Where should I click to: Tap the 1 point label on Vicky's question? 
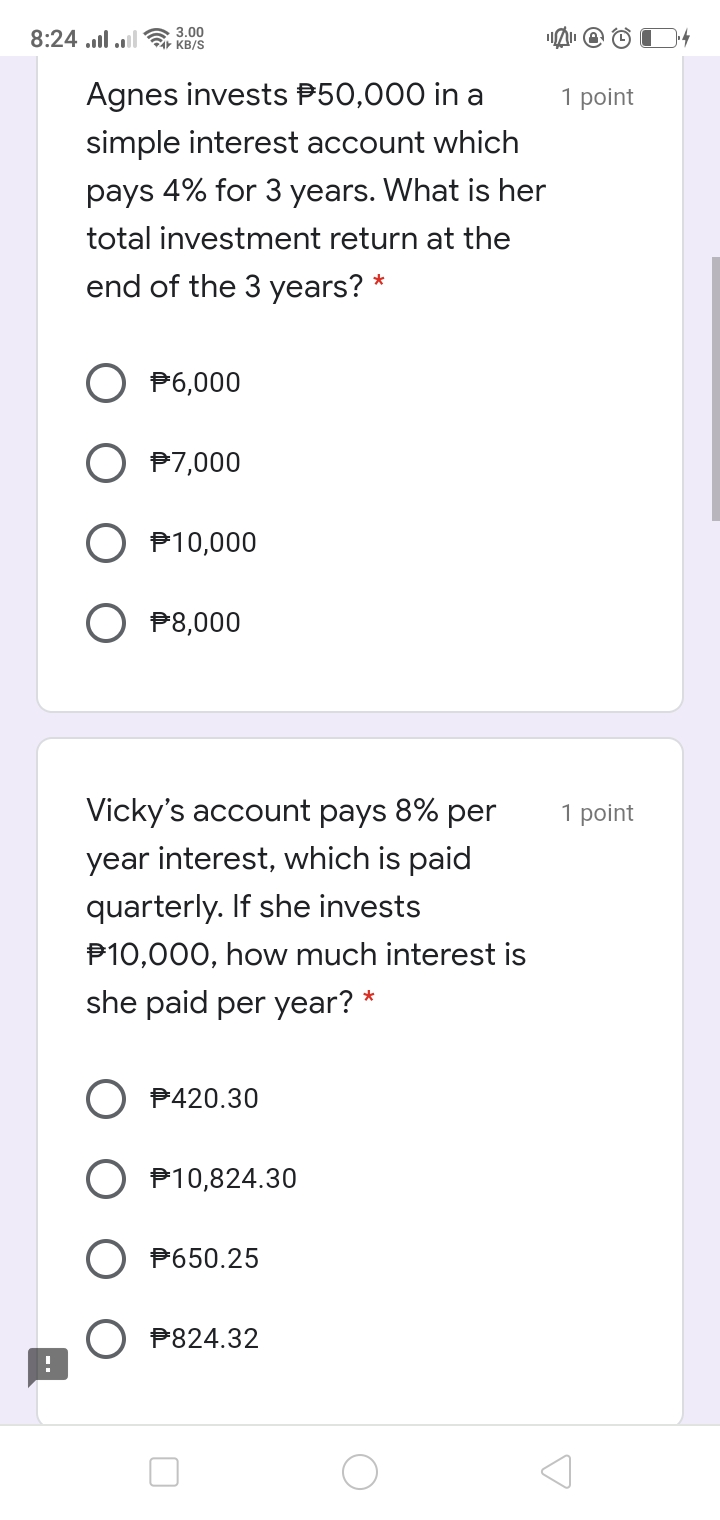point(597,813)
